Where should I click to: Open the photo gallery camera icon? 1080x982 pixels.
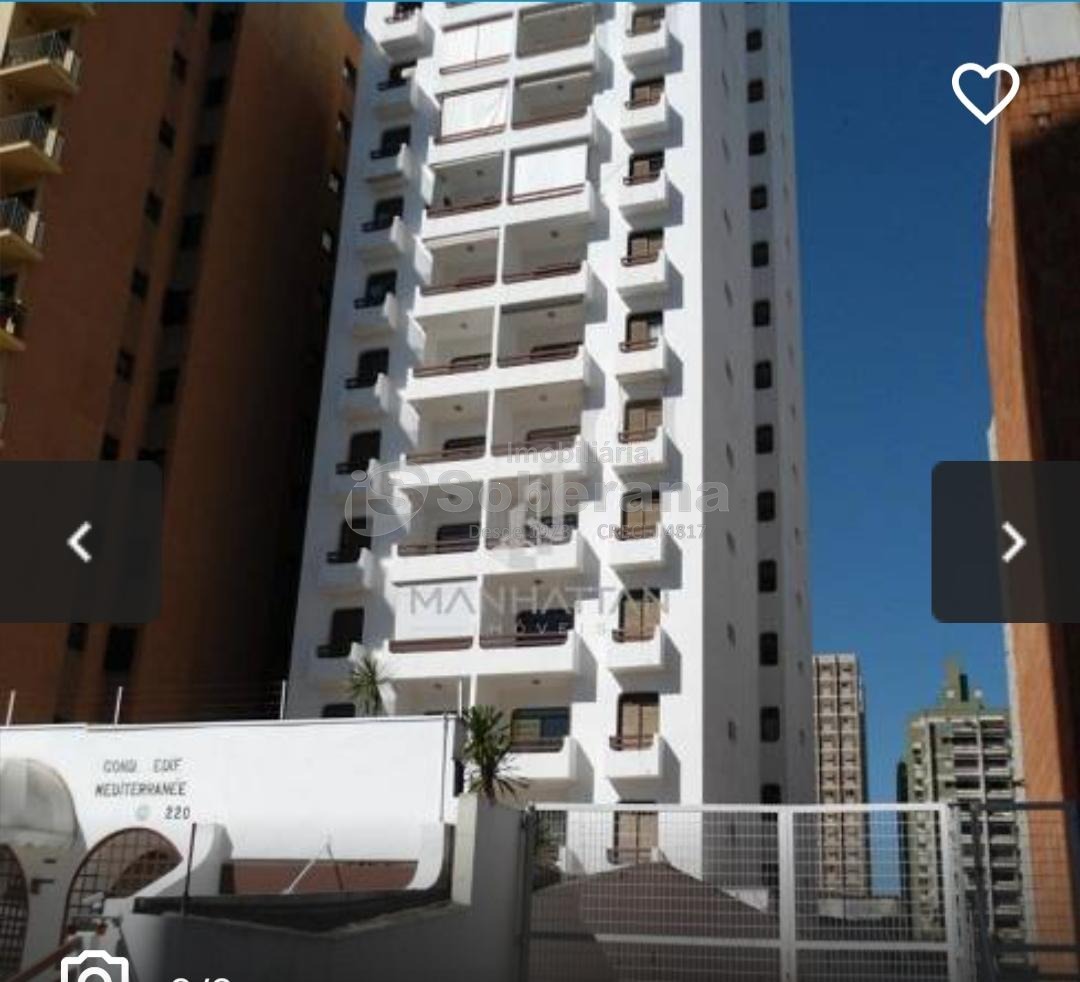tap(95, 970)
